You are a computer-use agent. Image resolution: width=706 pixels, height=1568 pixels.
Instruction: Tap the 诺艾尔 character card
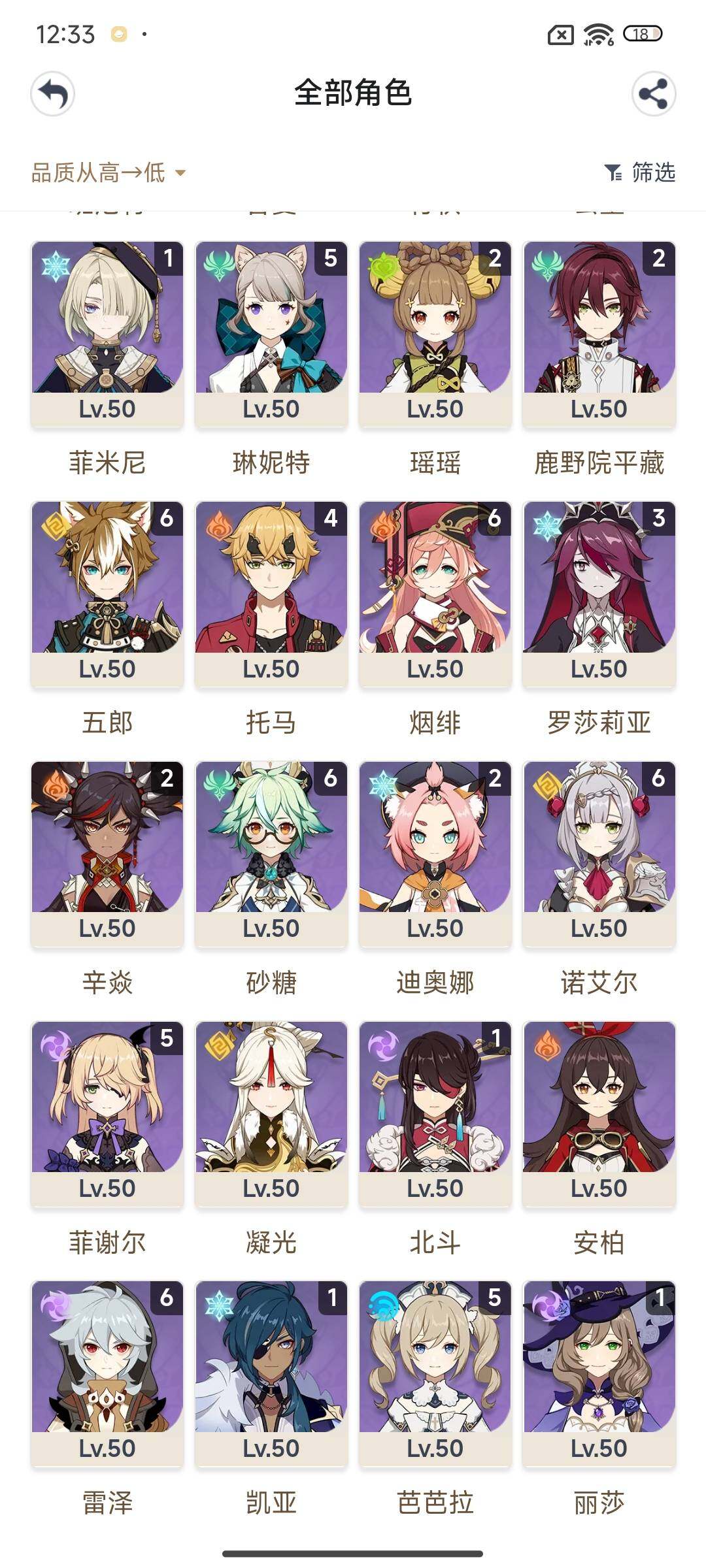(599, 853)
